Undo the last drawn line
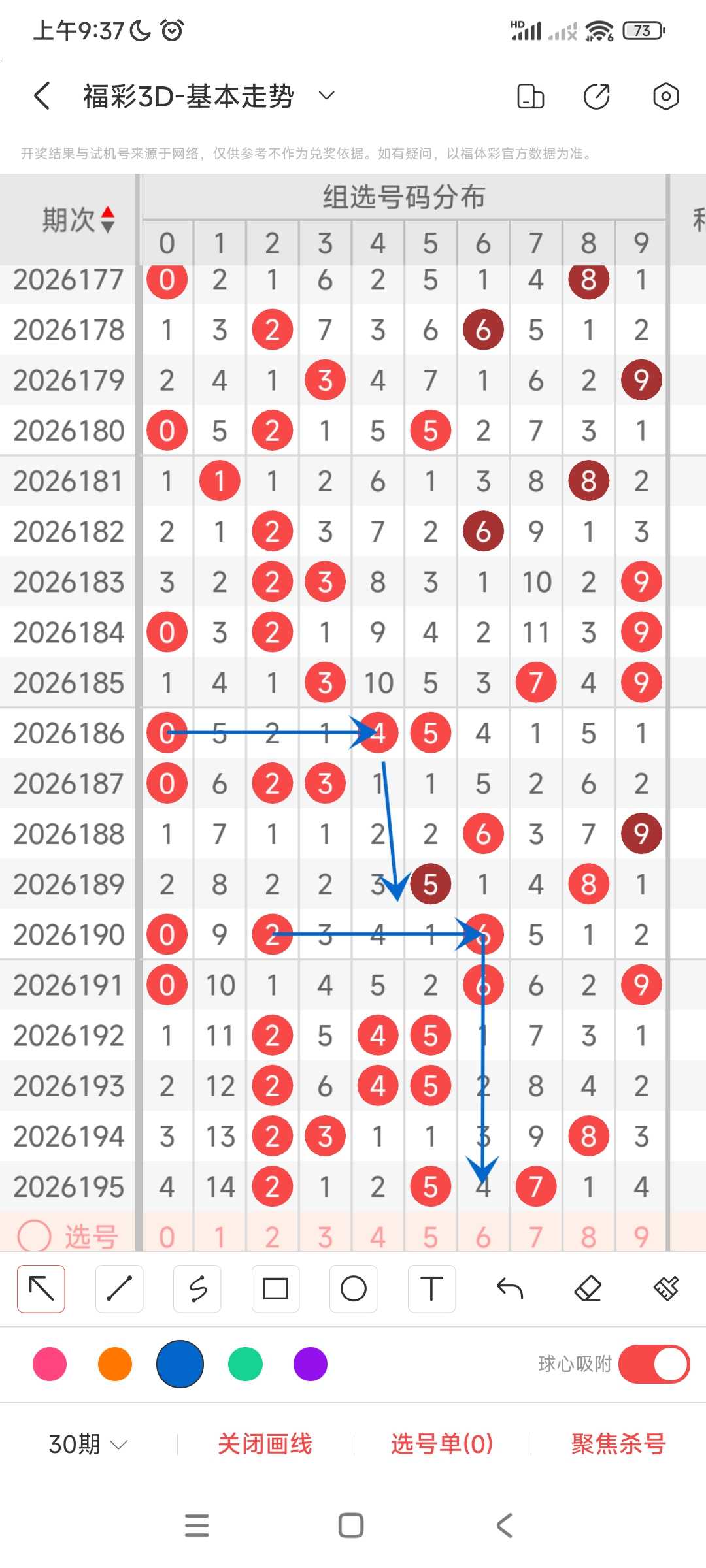The height and width of the screenshot is (1568, 706). (x=510, y=1288)
